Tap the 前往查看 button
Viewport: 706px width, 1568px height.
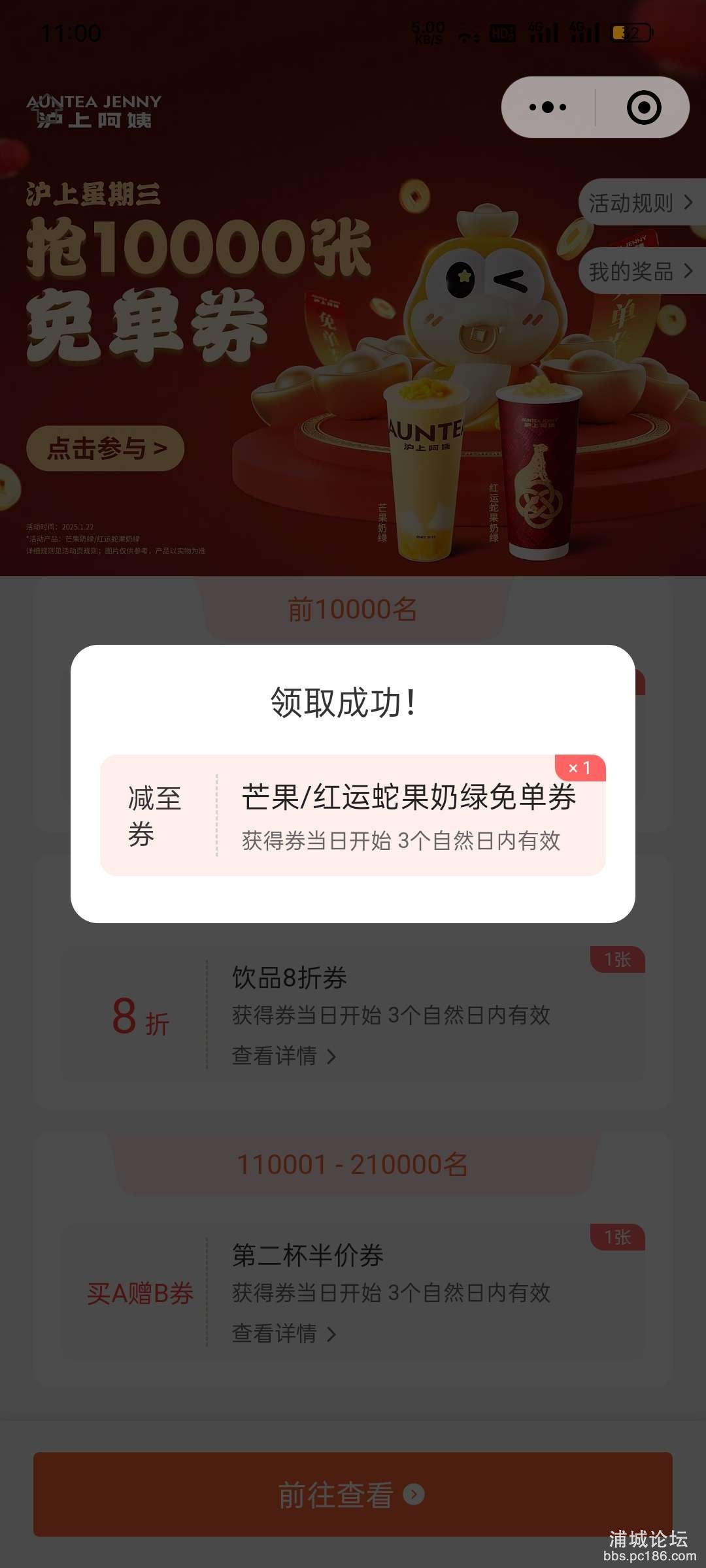(x=353, y=1494)
